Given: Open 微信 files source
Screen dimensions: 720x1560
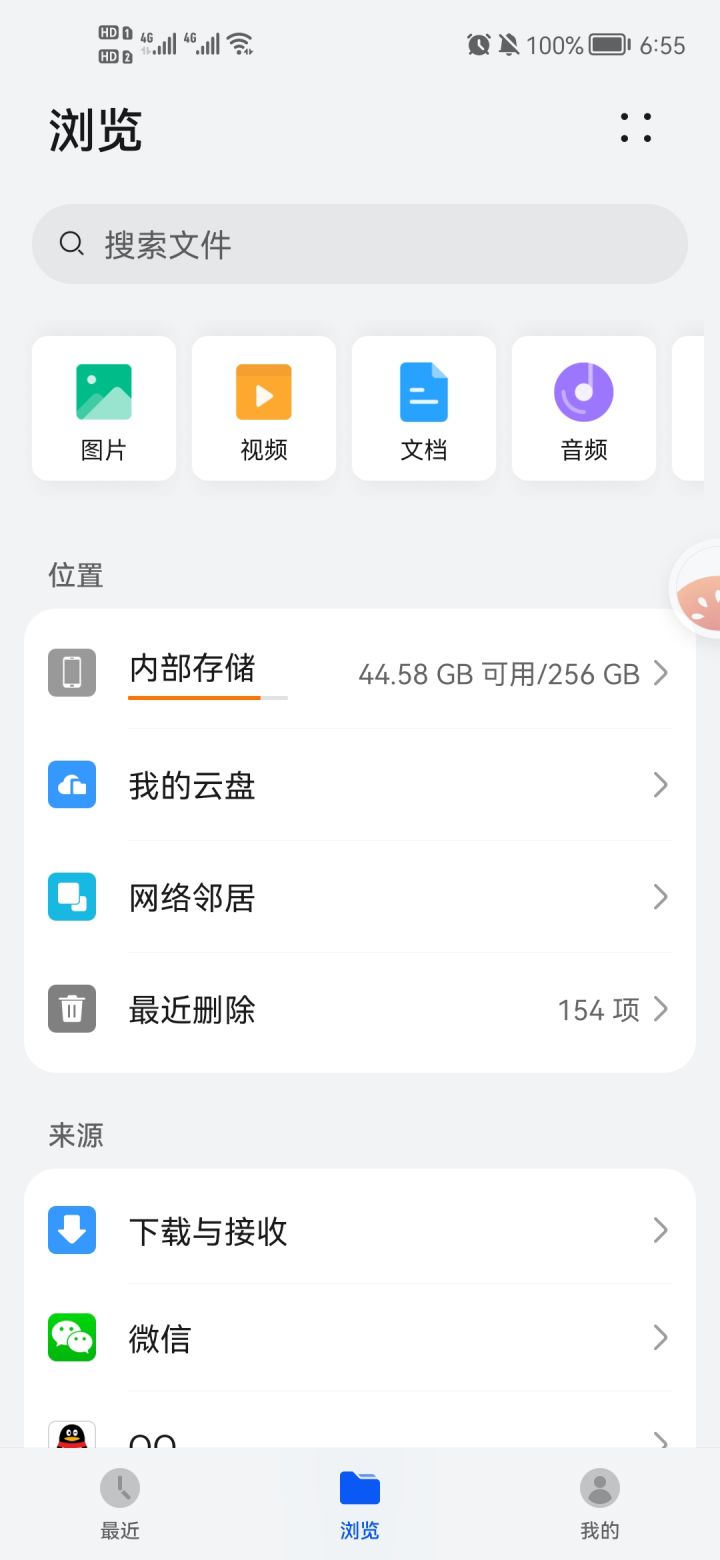Looking at the screenshot, I should [360, 1337].
